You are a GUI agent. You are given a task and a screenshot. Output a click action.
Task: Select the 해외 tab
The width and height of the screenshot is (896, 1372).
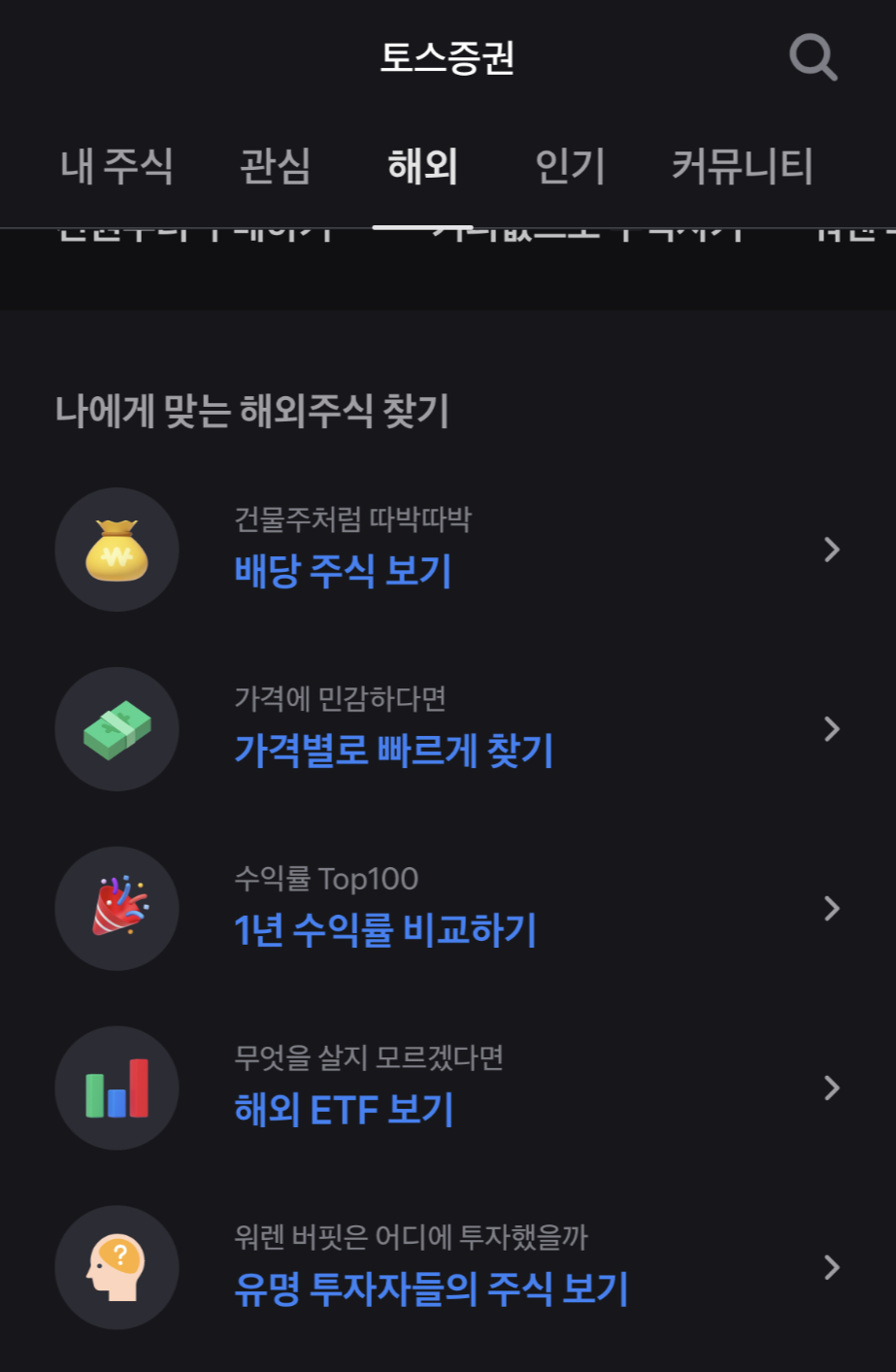(422, 166)
